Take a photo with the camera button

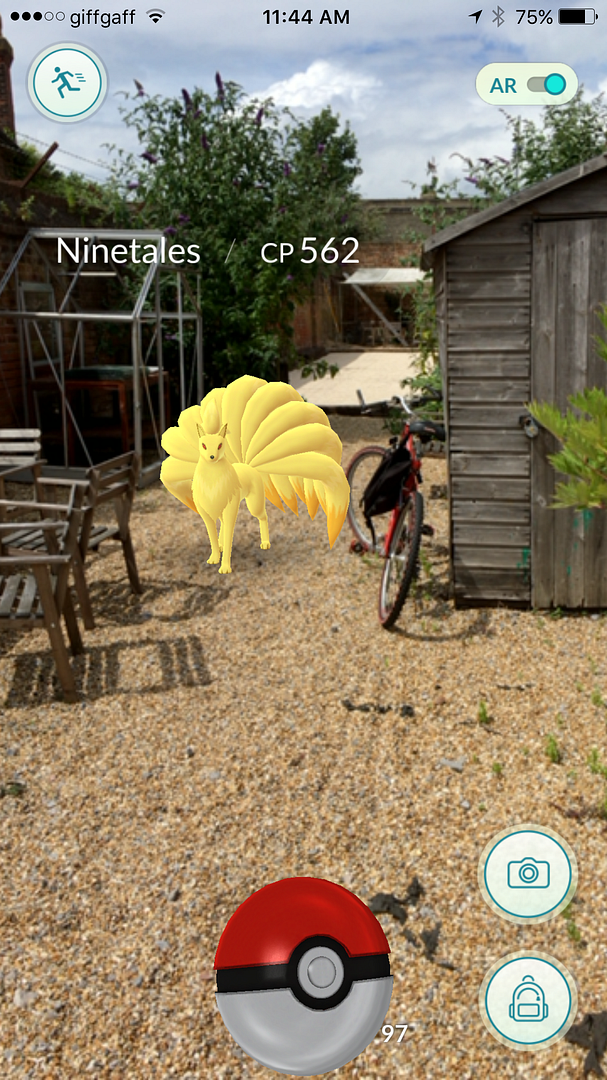click(528, 873)
